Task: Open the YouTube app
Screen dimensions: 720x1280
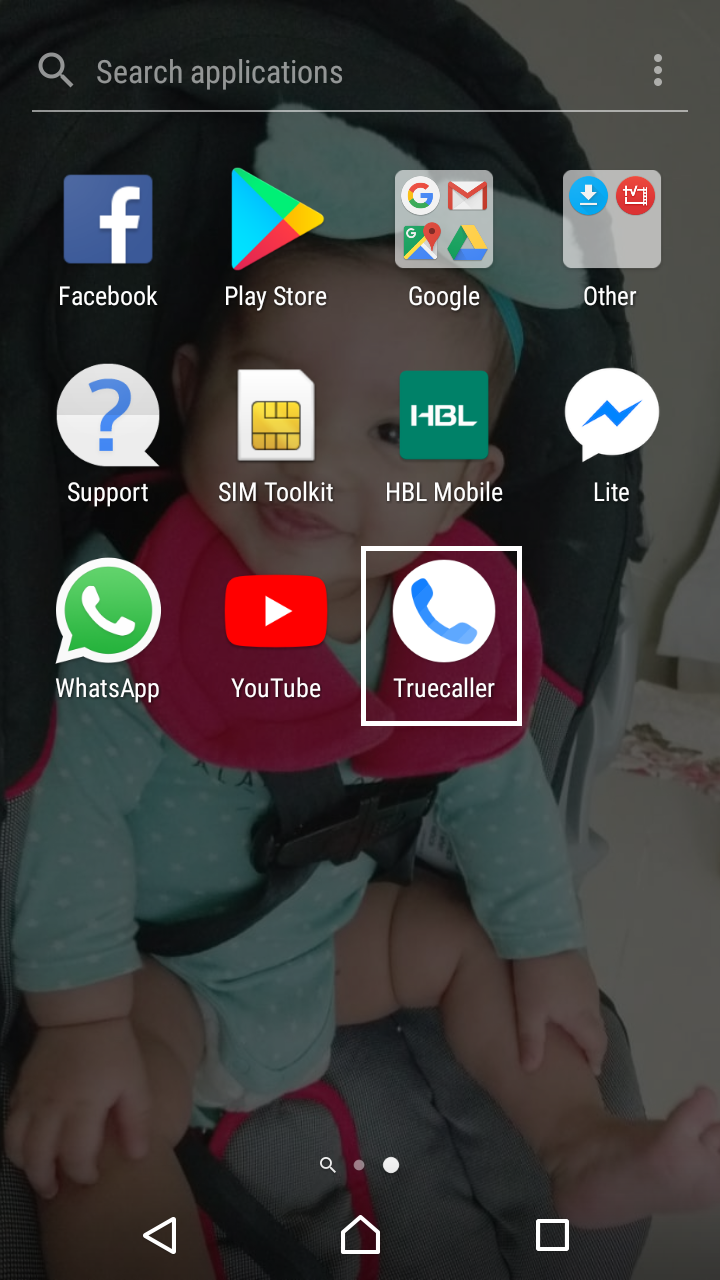Action: [x=276, y=632]
